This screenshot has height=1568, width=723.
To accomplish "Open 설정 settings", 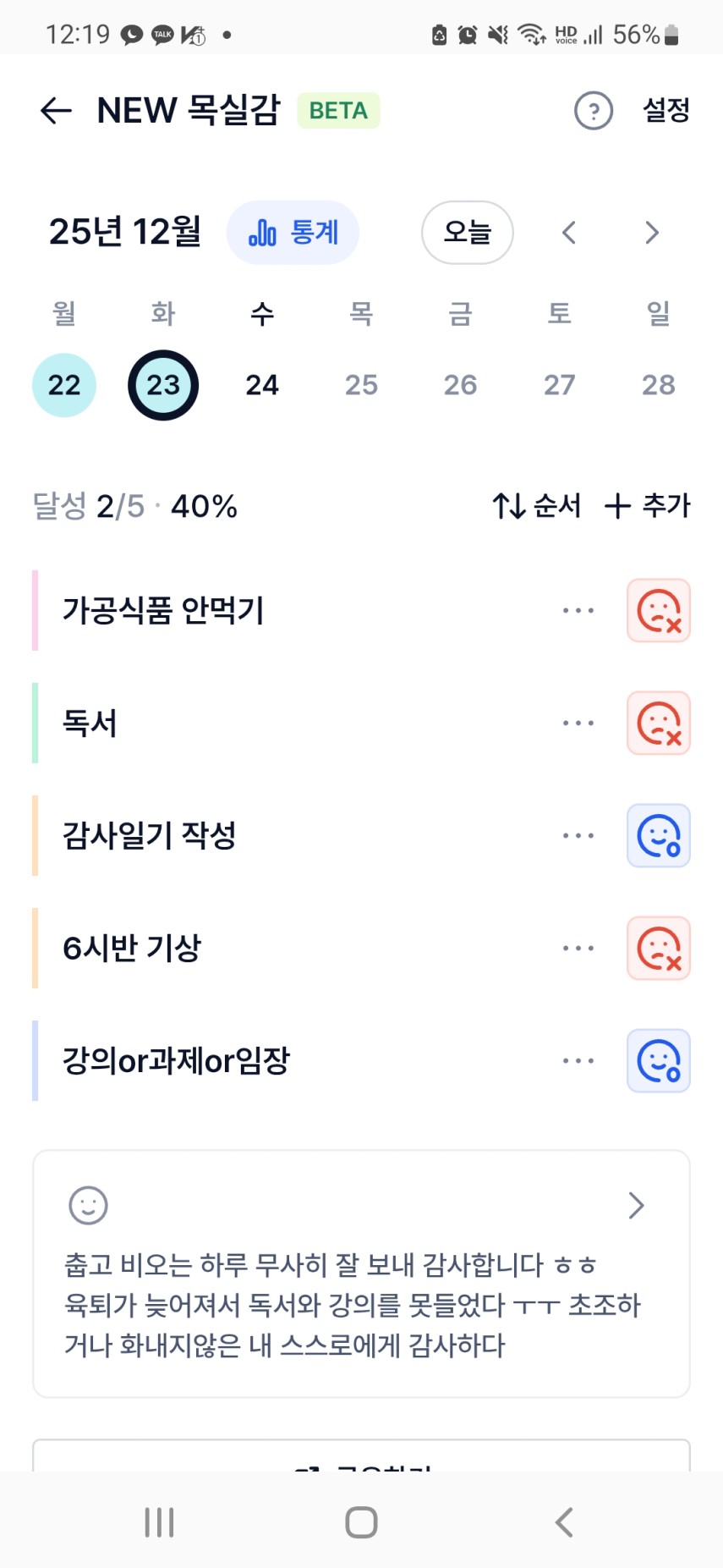I will (666, 110).
